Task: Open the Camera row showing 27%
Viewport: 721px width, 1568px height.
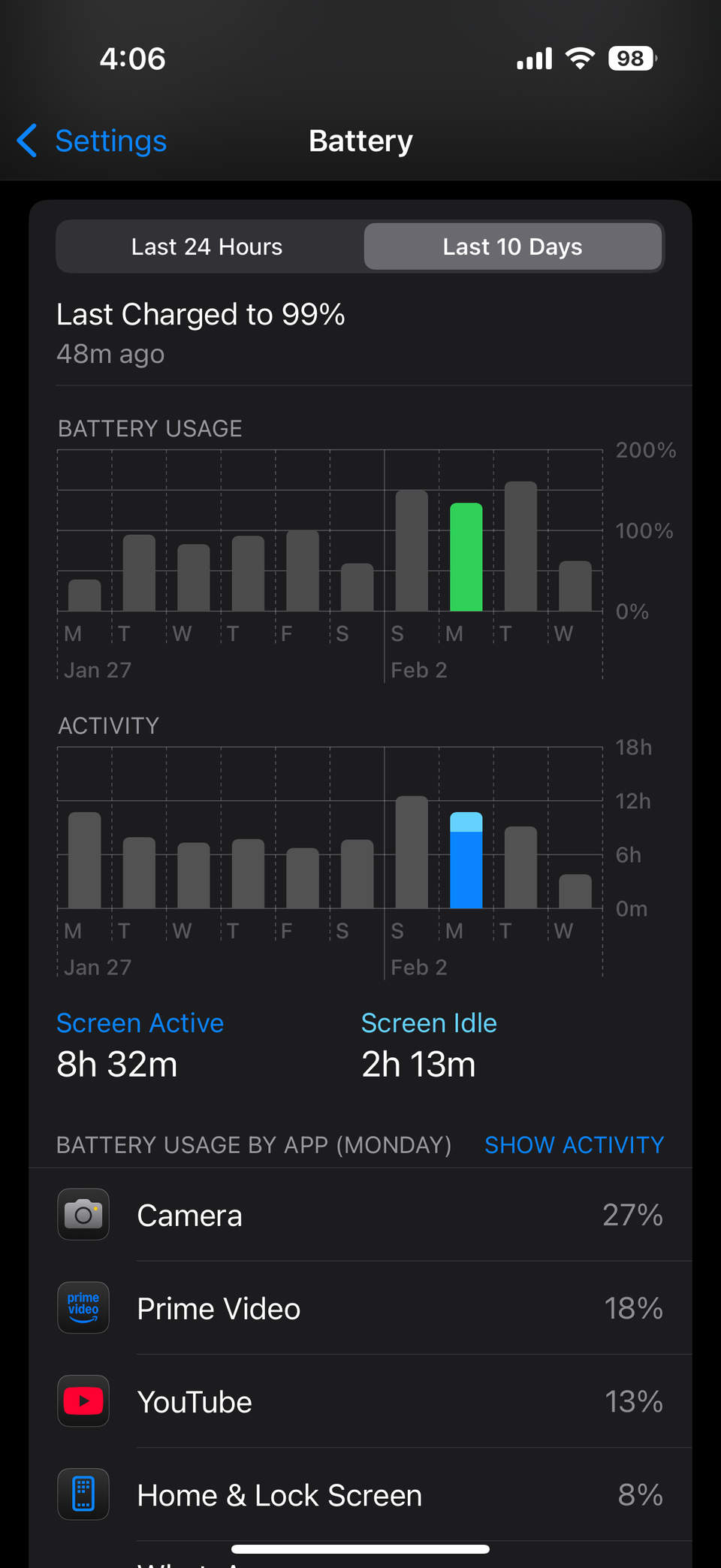Action: point(360,1216)
